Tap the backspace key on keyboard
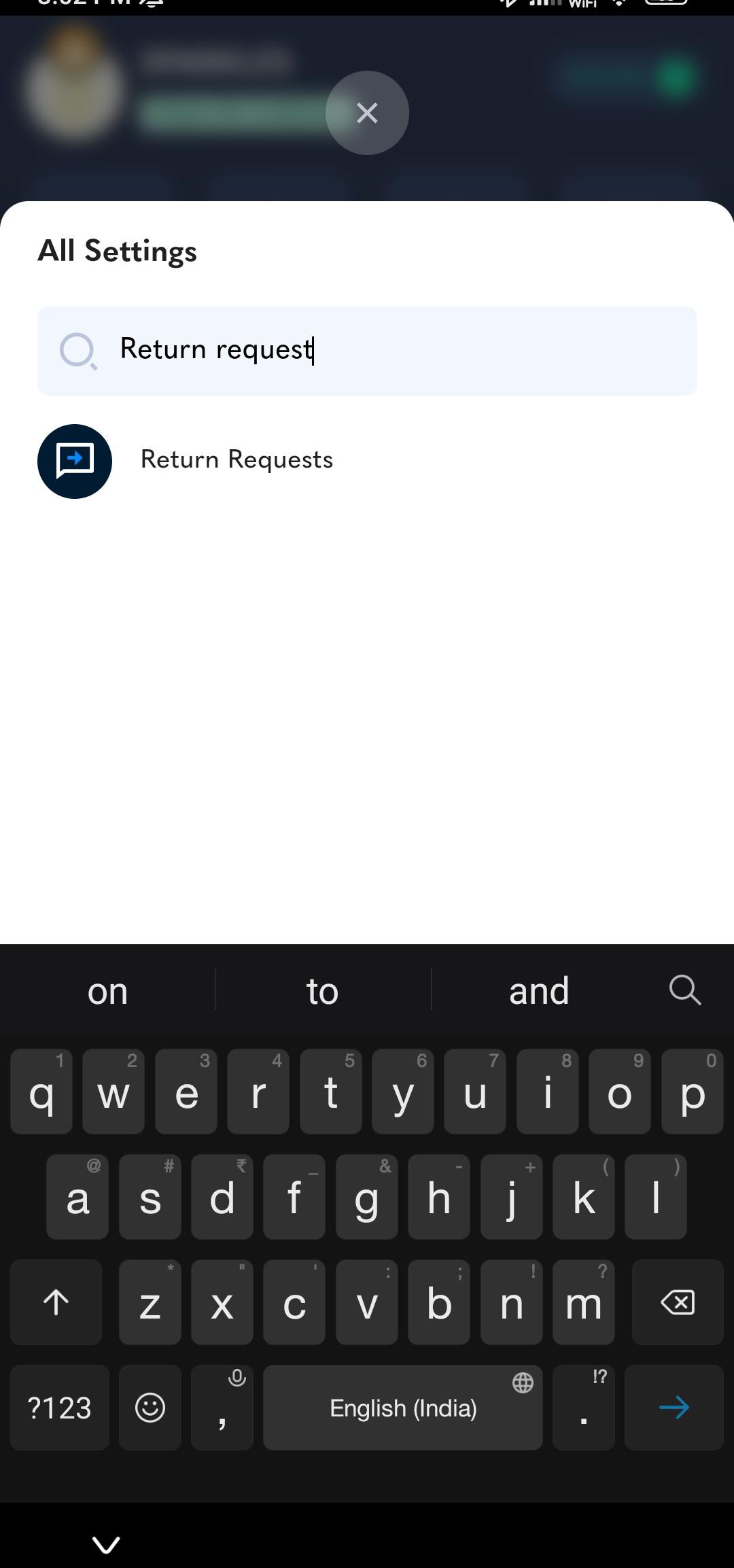 tap(678, 1302)
